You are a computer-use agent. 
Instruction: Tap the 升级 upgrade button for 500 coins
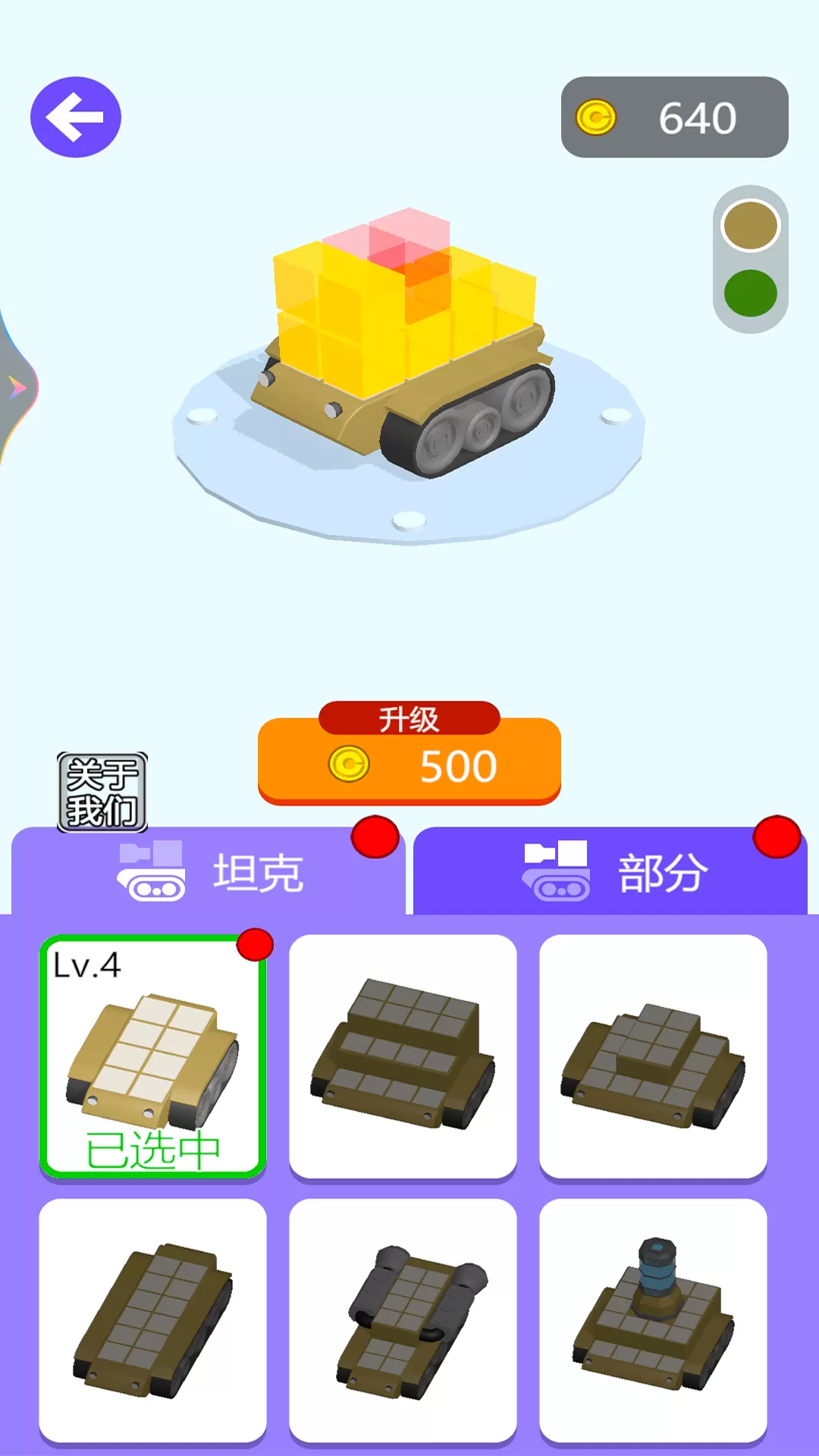409,753
